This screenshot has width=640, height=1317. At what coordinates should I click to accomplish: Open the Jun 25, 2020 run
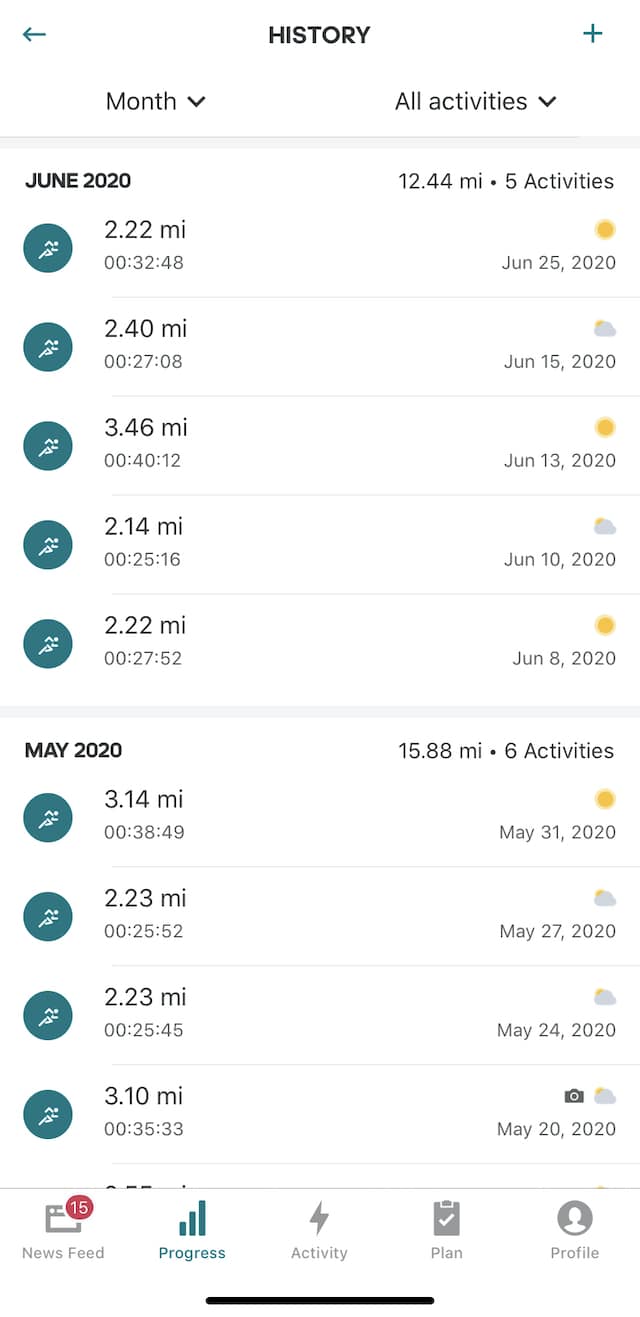[320, 247]
